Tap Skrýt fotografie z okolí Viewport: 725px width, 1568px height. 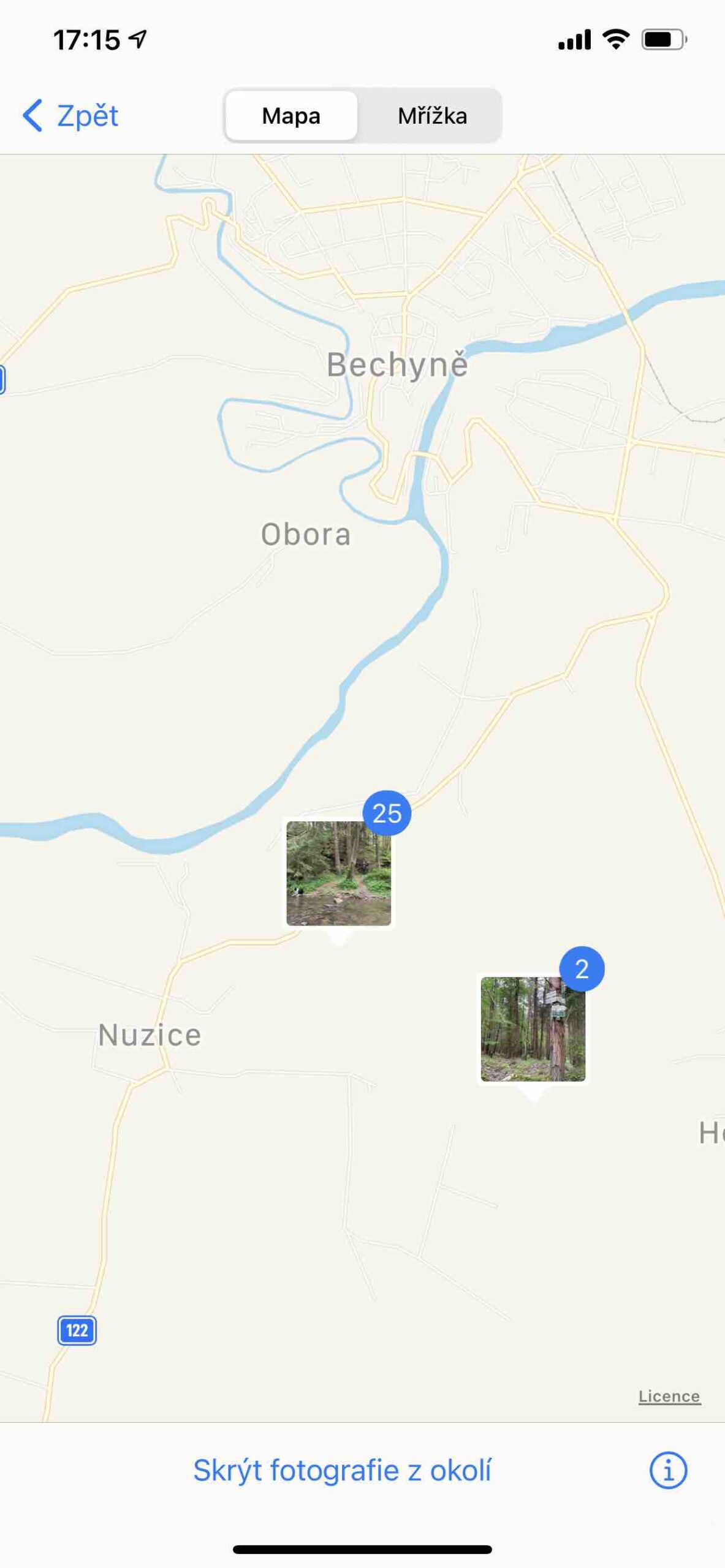coord(342,1470)
